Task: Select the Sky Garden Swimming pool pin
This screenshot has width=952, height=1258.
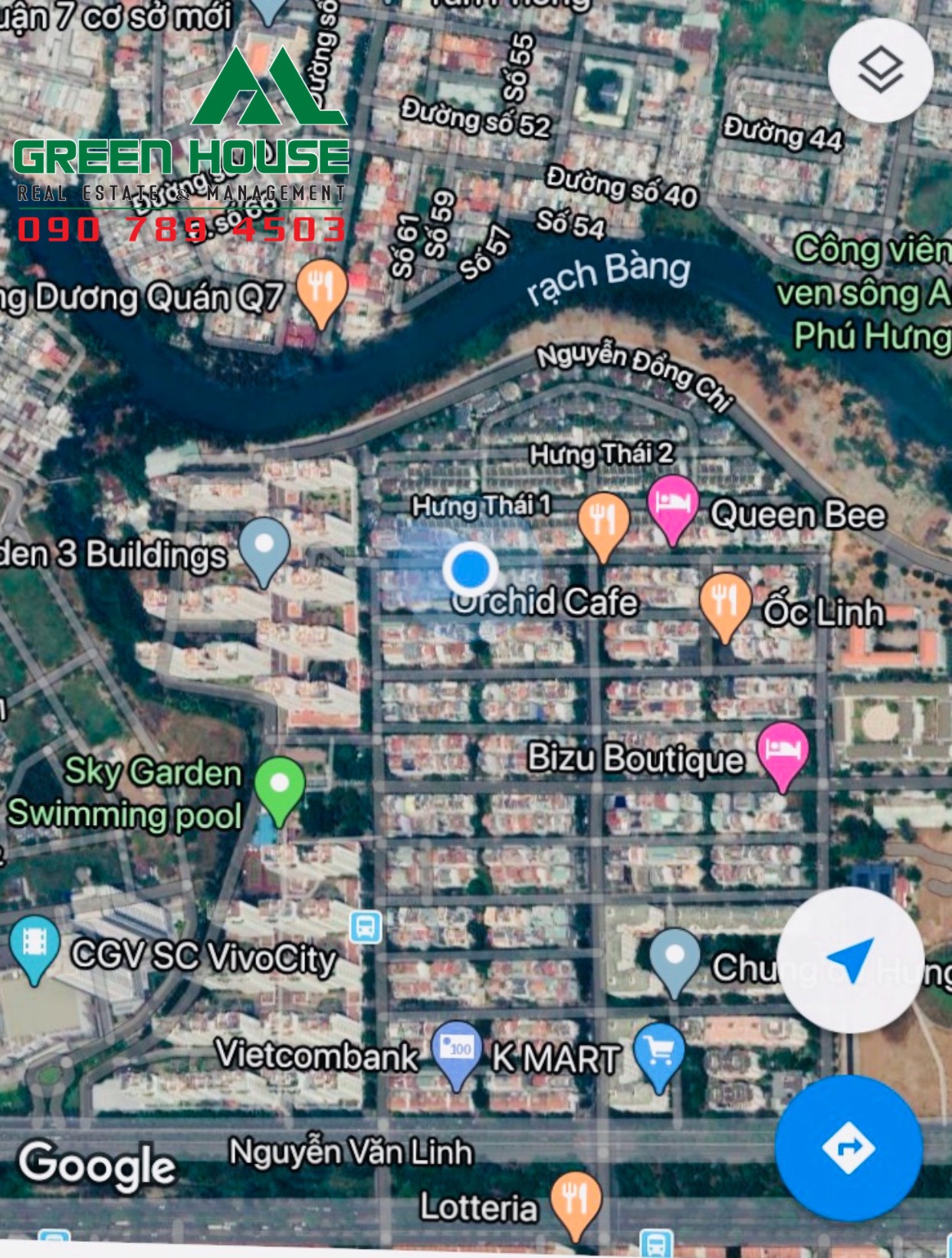Action: coord(279,787)
